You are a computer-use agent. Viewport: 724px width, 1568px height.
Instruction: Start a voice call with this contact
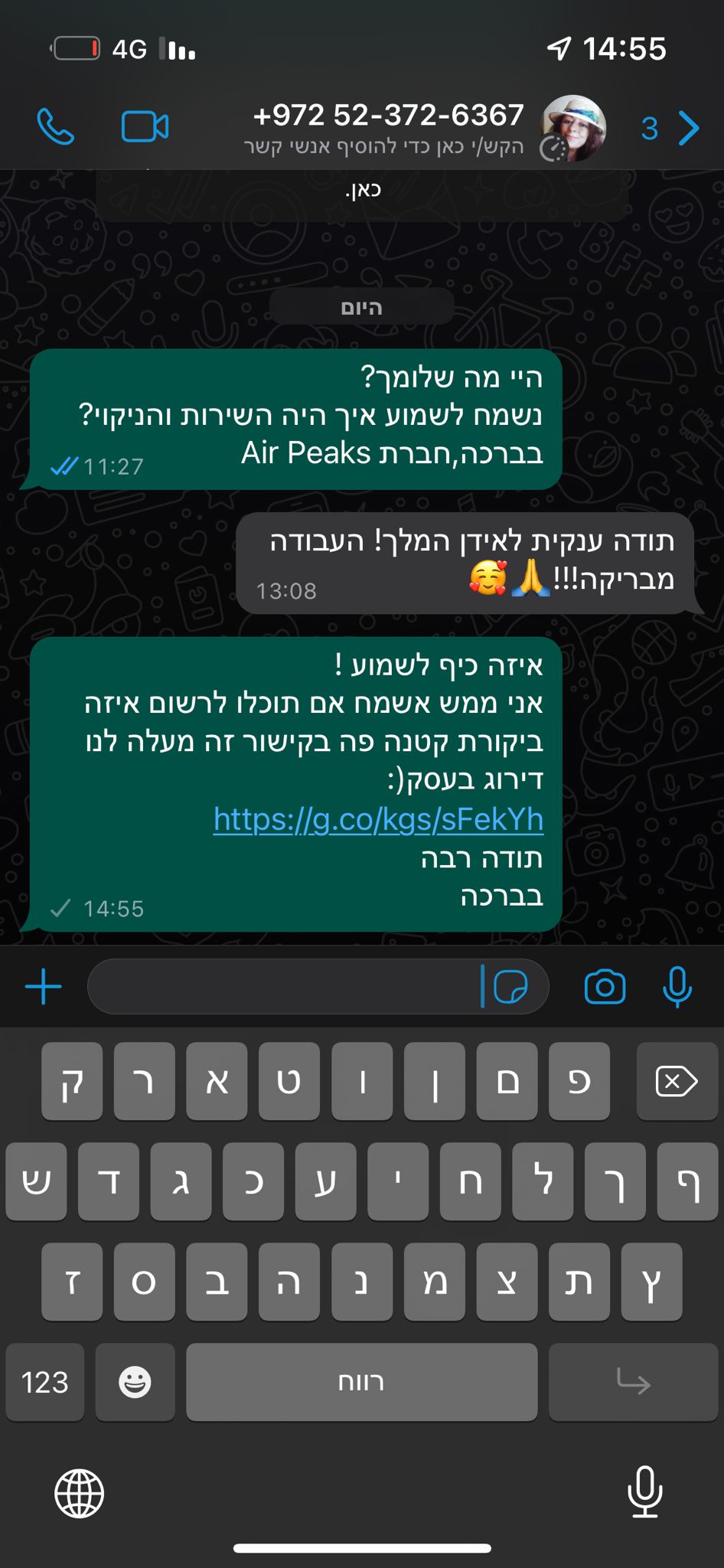pos(56,127)
